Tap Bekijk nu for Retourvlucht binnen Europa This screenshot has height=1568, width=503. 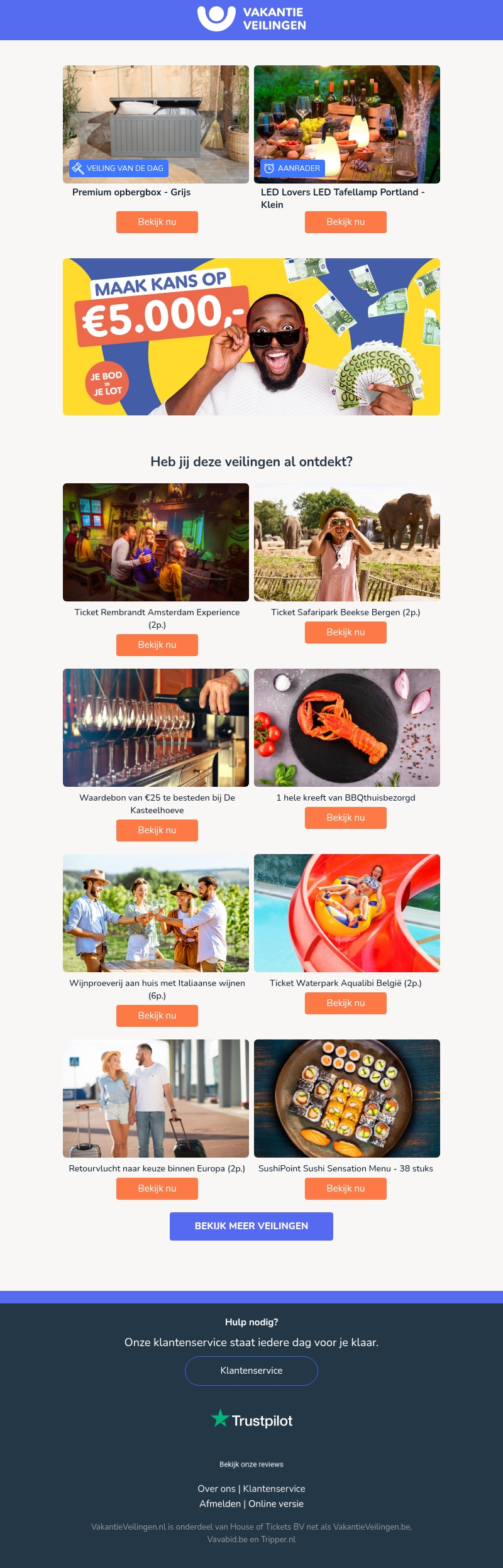(157, 1188)
